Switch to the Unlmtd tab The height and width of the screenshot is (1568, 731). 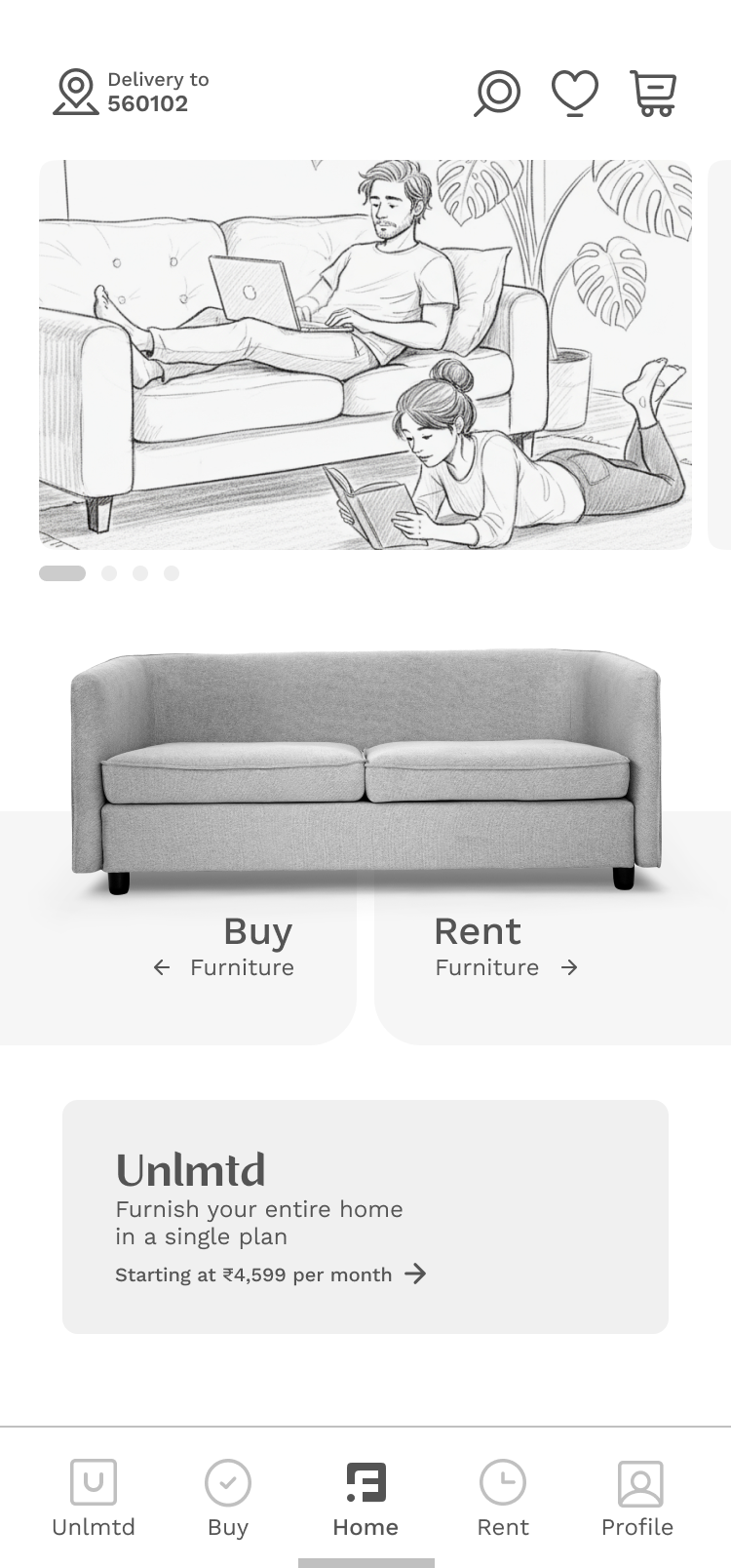click(94, 1499)
